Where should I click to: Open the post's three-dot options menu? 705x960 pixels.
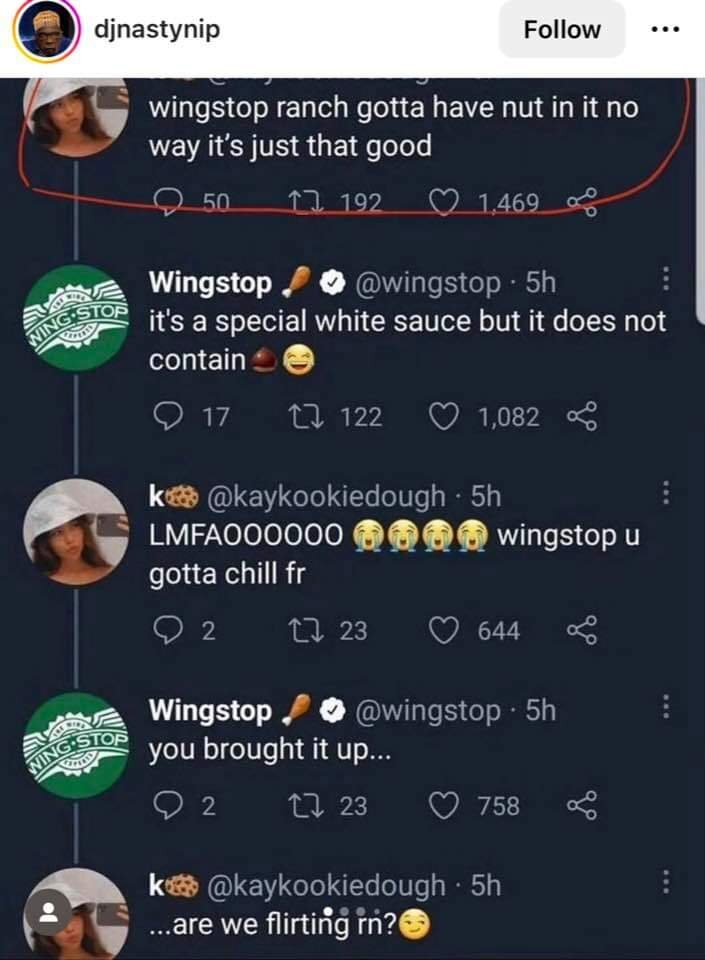[664, 30]
